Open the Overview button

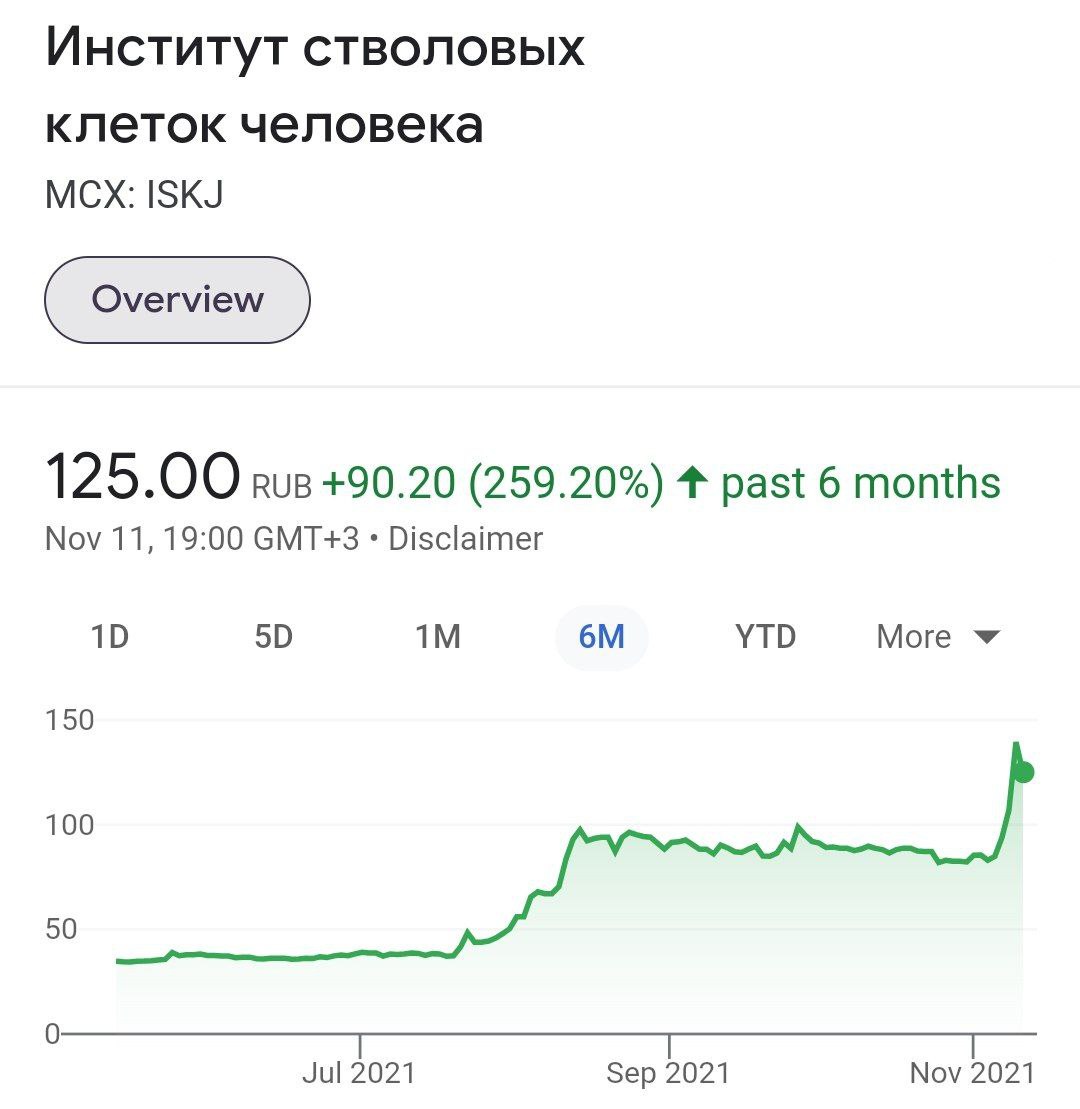click(176, 298)
